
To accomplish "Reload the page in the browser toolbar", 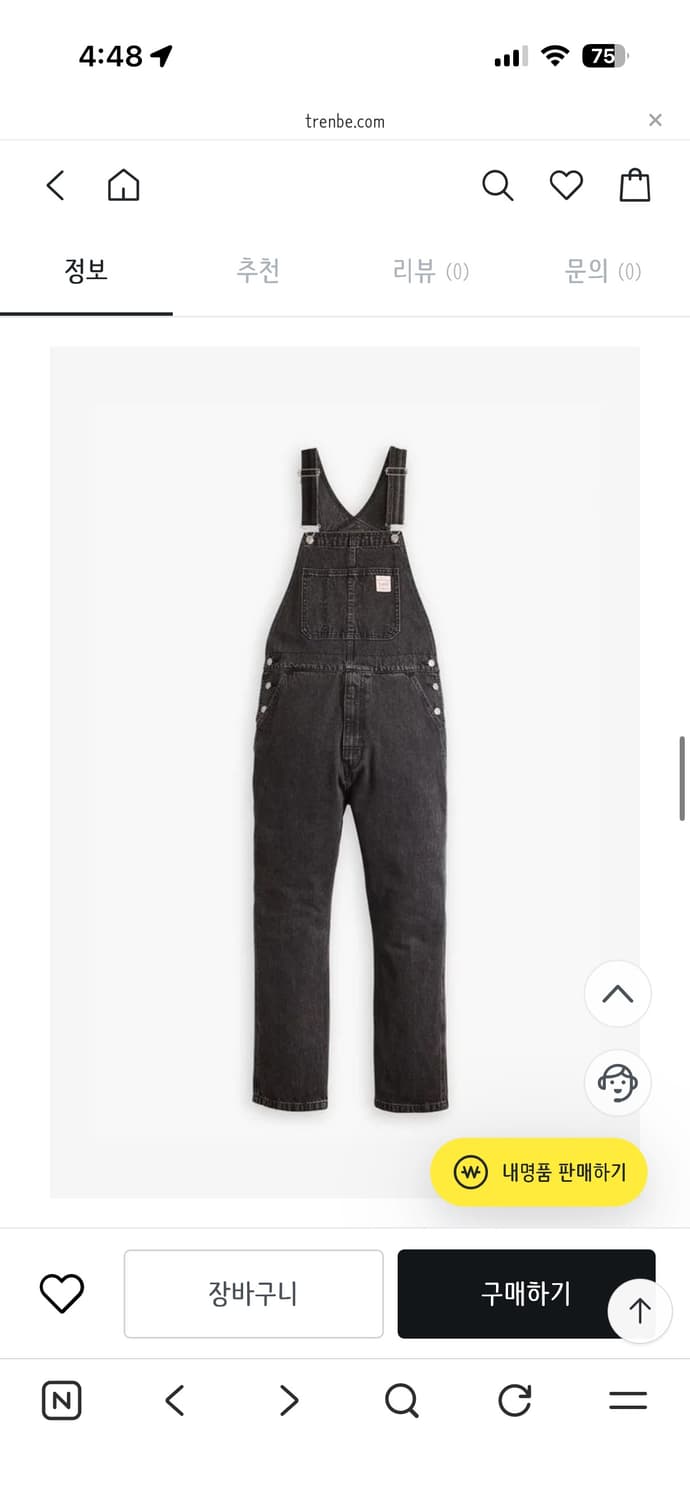I will 514,1401.
